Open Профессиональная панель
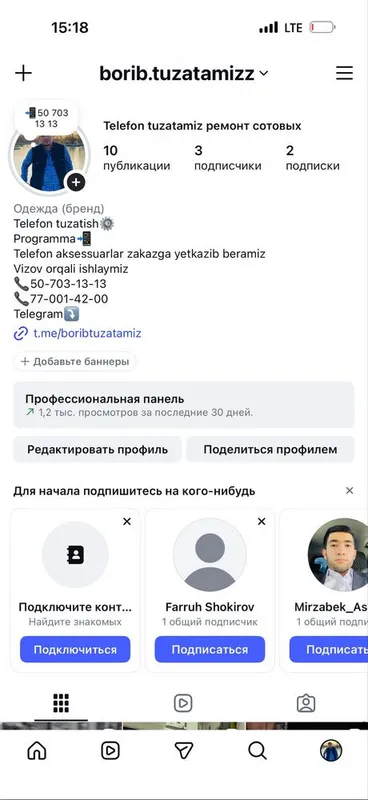 click(184, 405)
